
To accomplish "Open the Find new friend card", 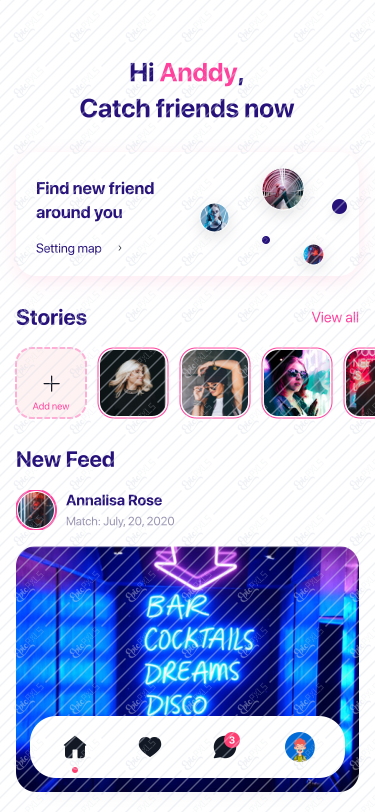I will [x=188, y=217].
